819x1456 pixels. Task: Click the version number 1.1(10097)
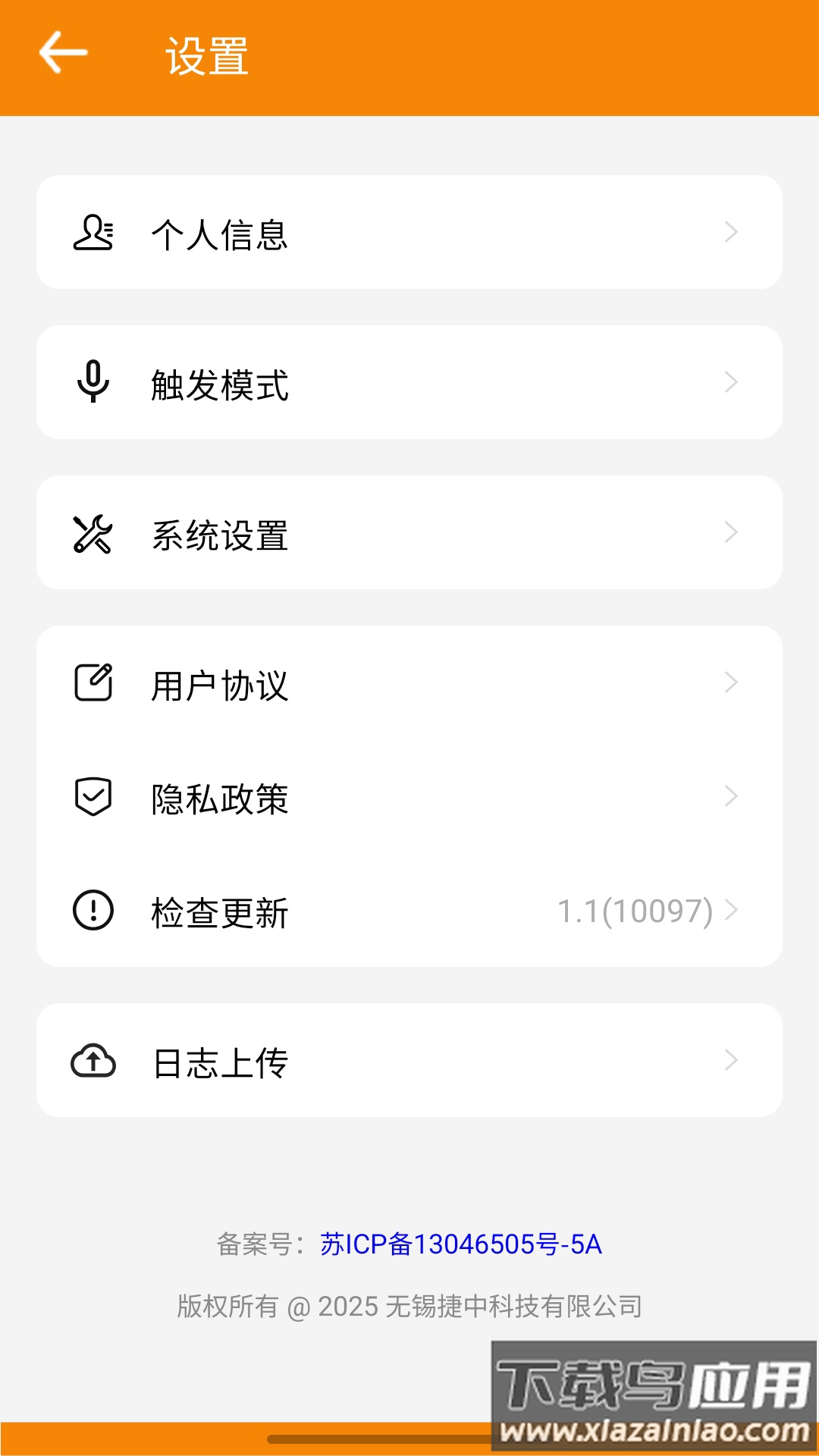click(x=635, y=912)
